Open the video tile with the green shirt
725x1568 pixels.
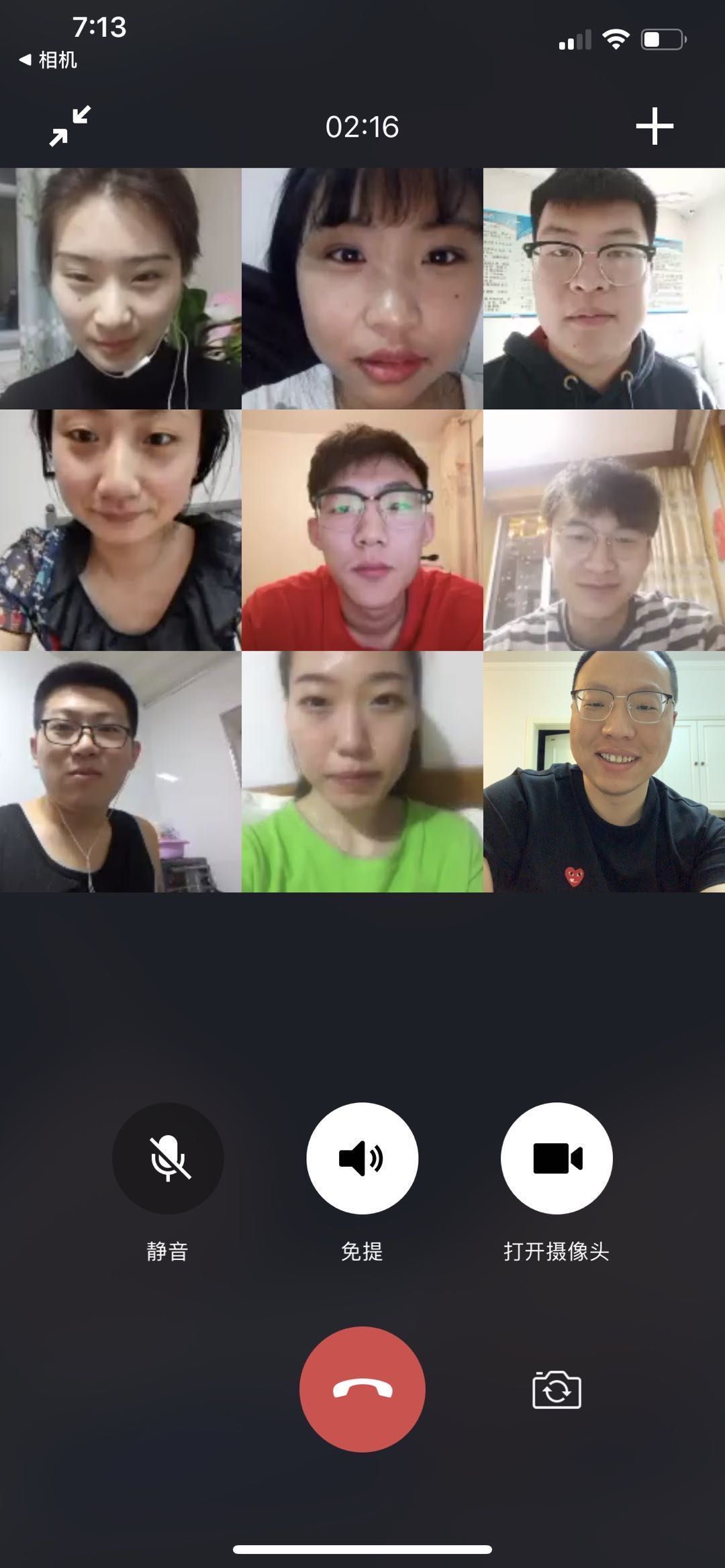click(362, 772)
